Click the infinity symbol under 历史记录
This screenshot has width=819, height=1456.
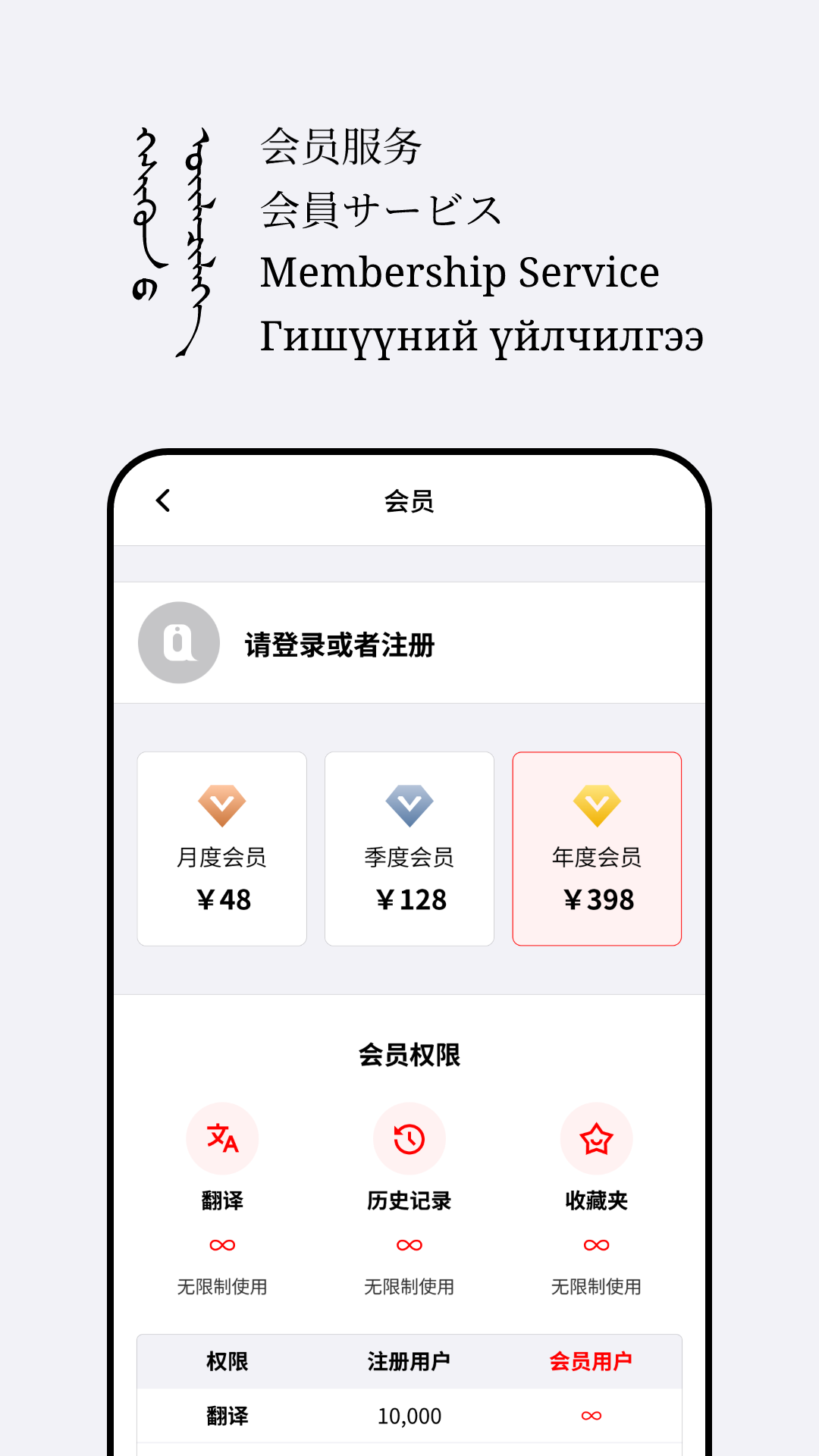[x=409, y=1244]
